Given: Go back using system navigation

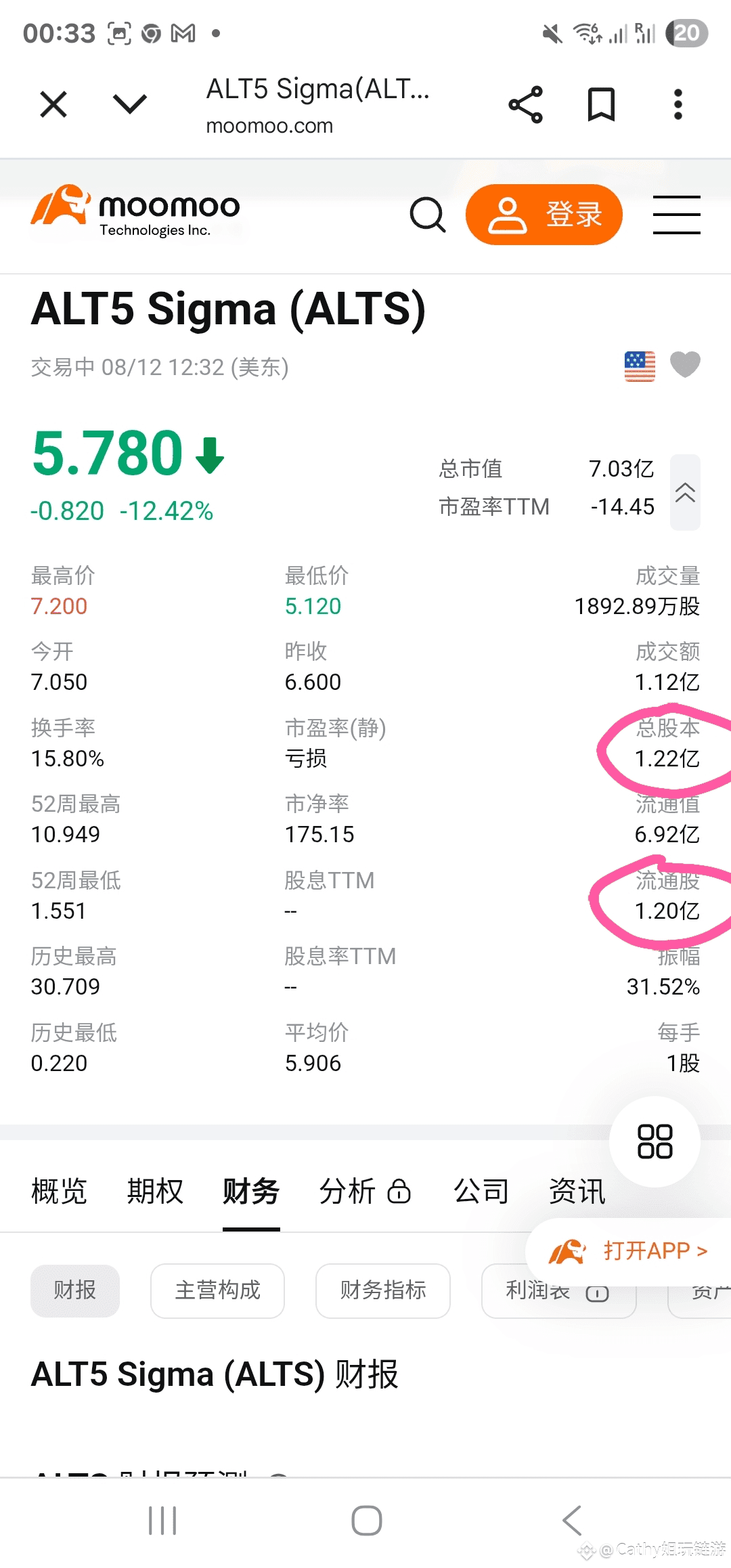Looking at the screenshot, I should [x=572, y=1521].
